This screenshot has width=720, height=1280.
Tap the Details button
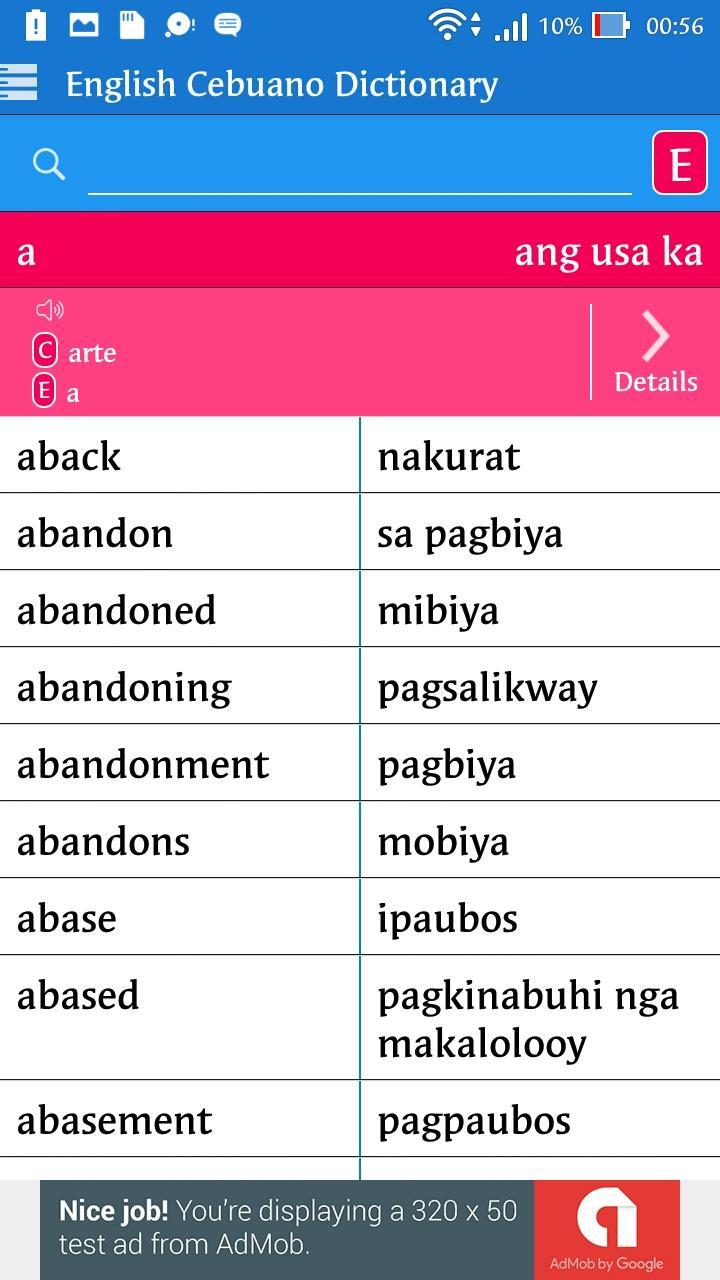657,381
